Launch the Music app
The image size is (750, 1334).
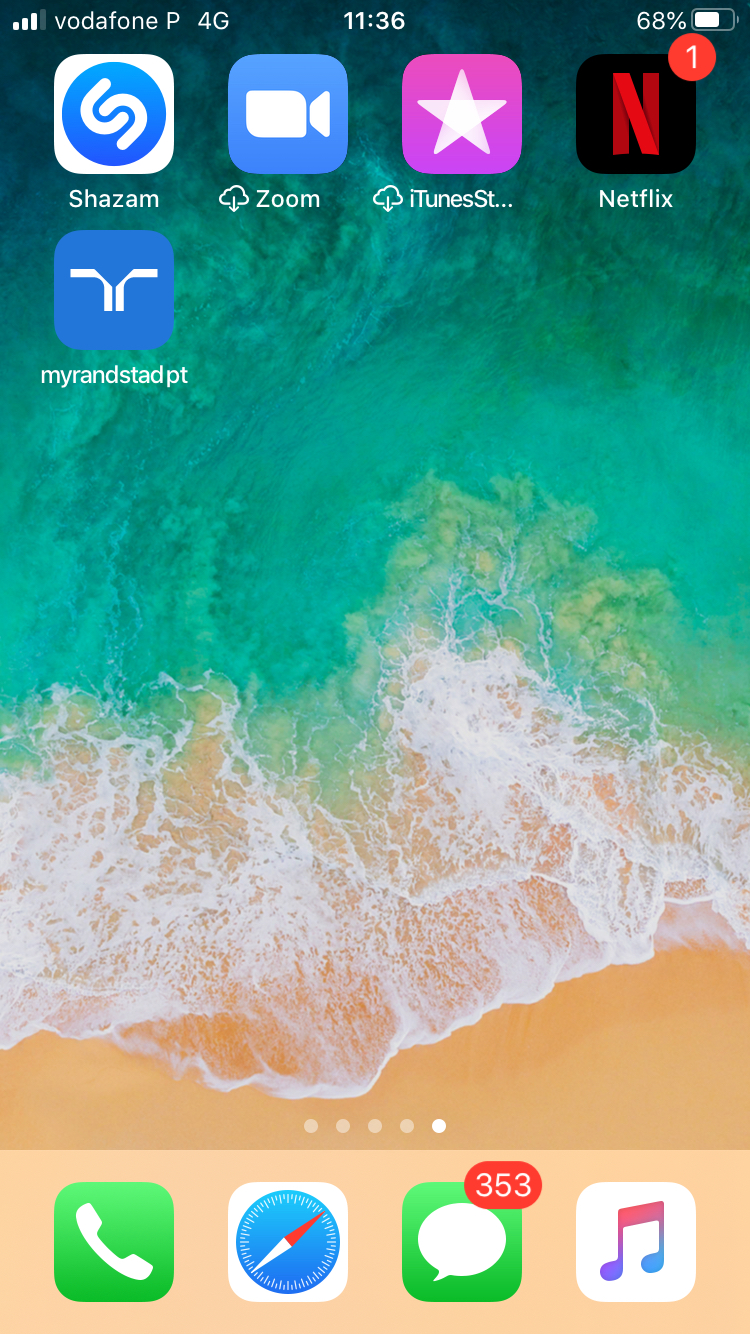click(x=636, y=1242)
